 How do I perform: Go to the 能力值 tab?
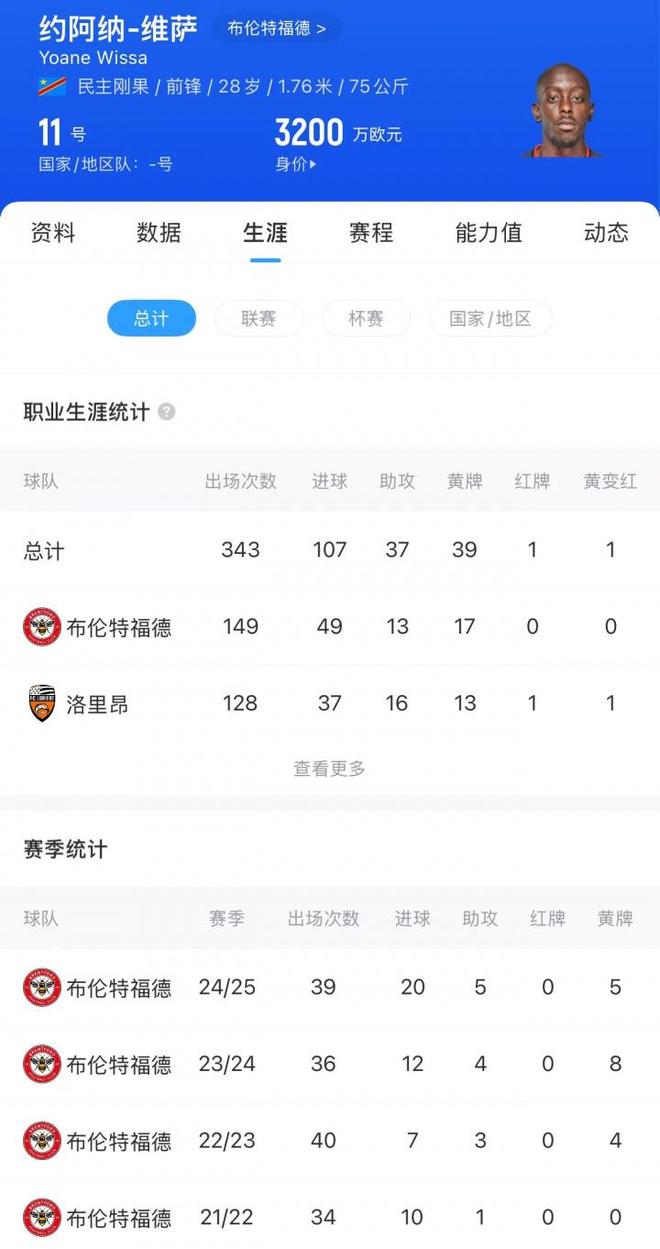coord(489,233)
